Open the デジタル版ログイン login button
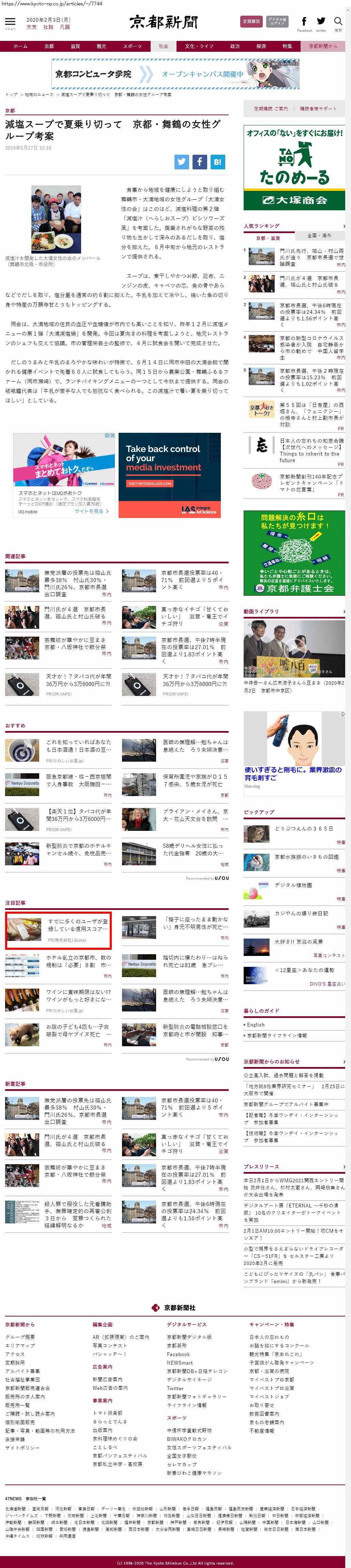This screenshot has width=351, height=1568. (x=277, y=21)
